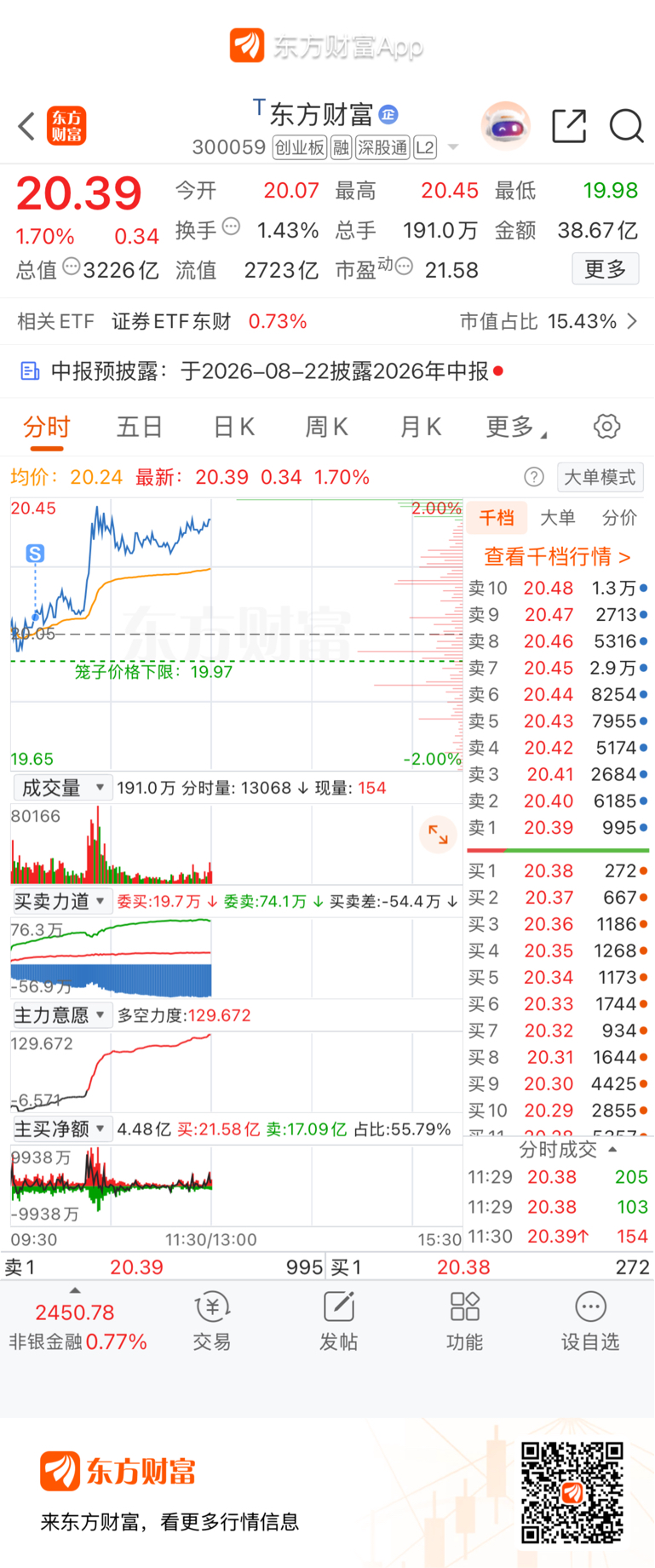Expand the 更多 chart period dropdown
This screenshot has height=1568, width=655.
515,427
